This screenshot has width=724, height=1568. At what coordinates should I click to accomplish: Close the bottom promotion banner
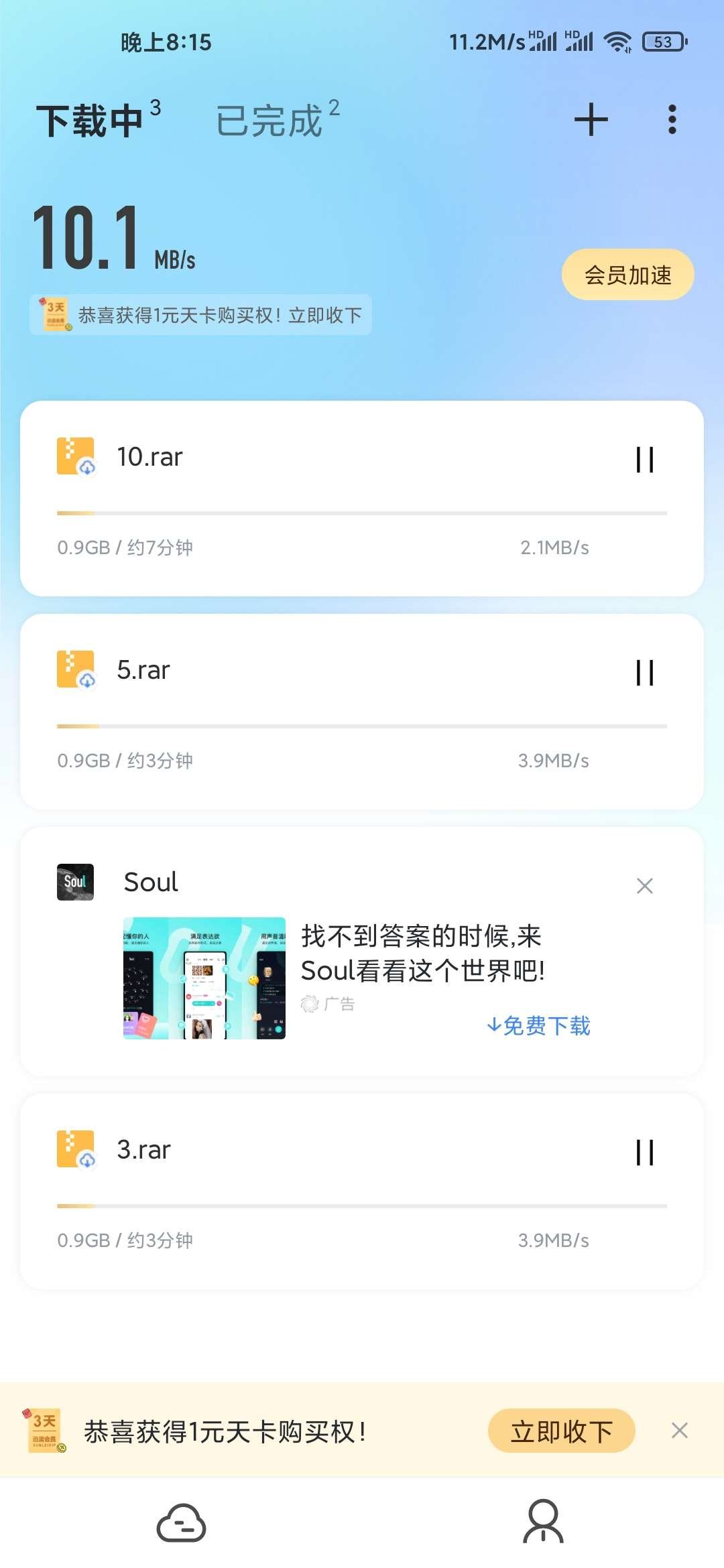coord(680,1430)
